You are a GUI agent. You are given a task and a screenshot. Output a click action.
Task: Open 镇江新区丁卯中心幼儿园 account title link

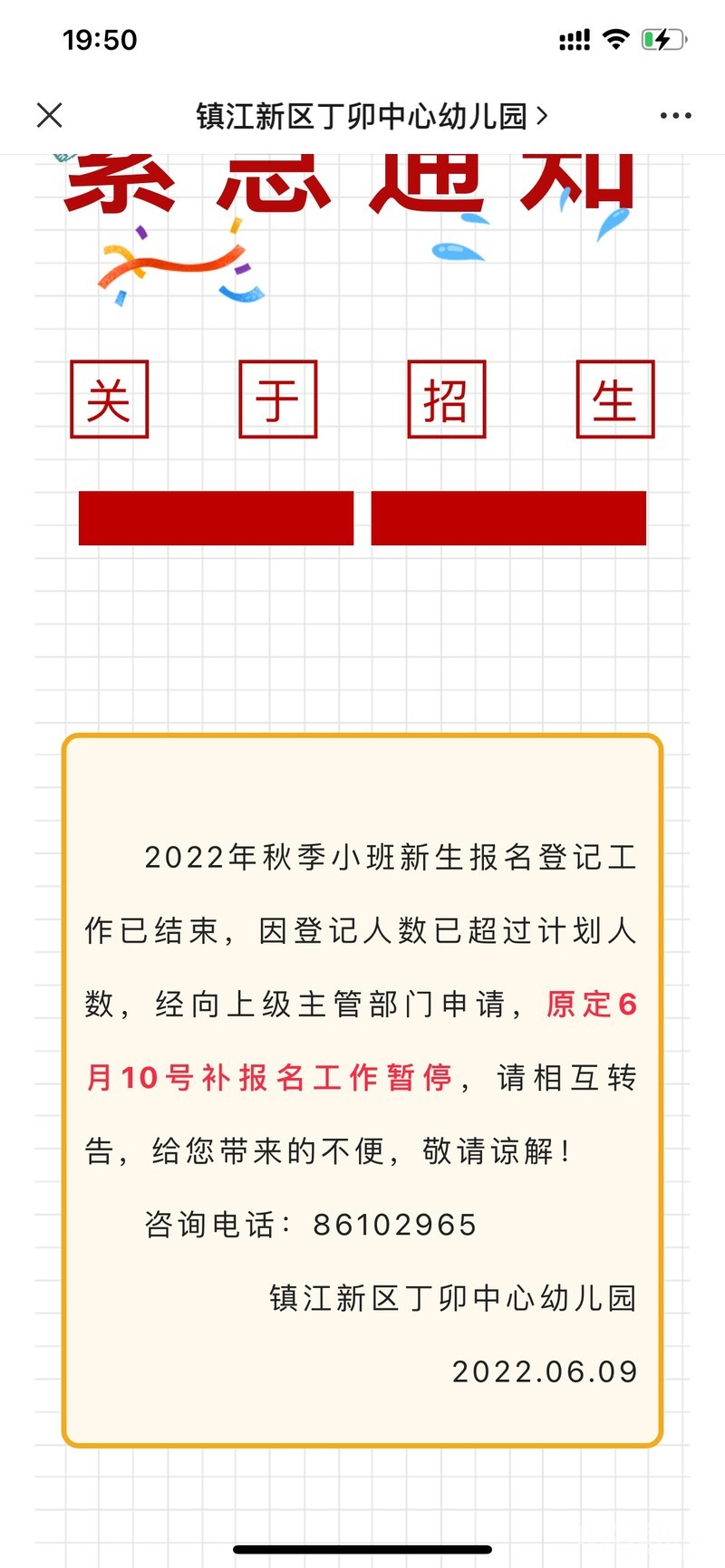370,116
